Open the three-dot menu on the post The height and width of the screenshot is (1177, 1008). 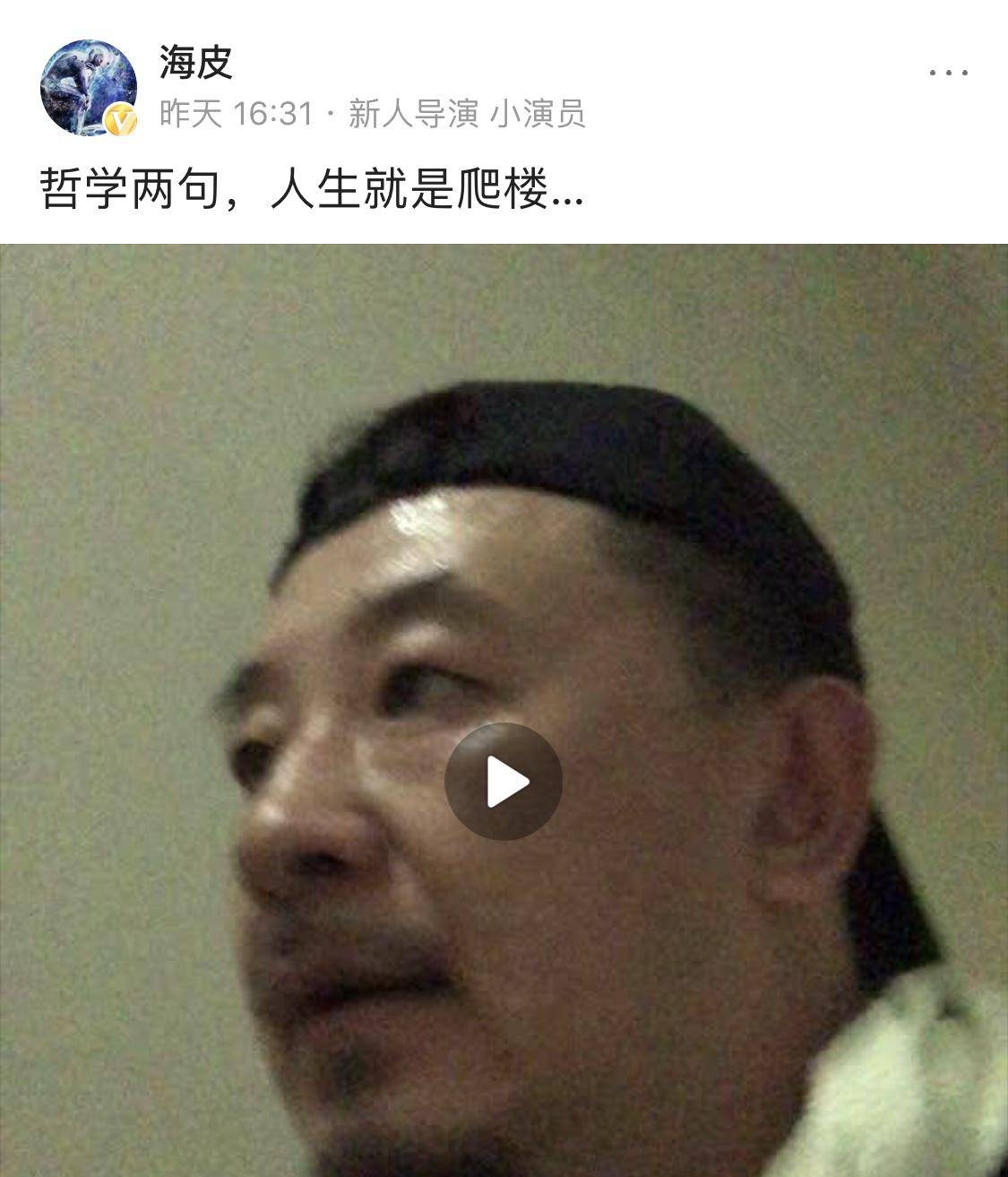pyautogui.click(x=948, y=73)
